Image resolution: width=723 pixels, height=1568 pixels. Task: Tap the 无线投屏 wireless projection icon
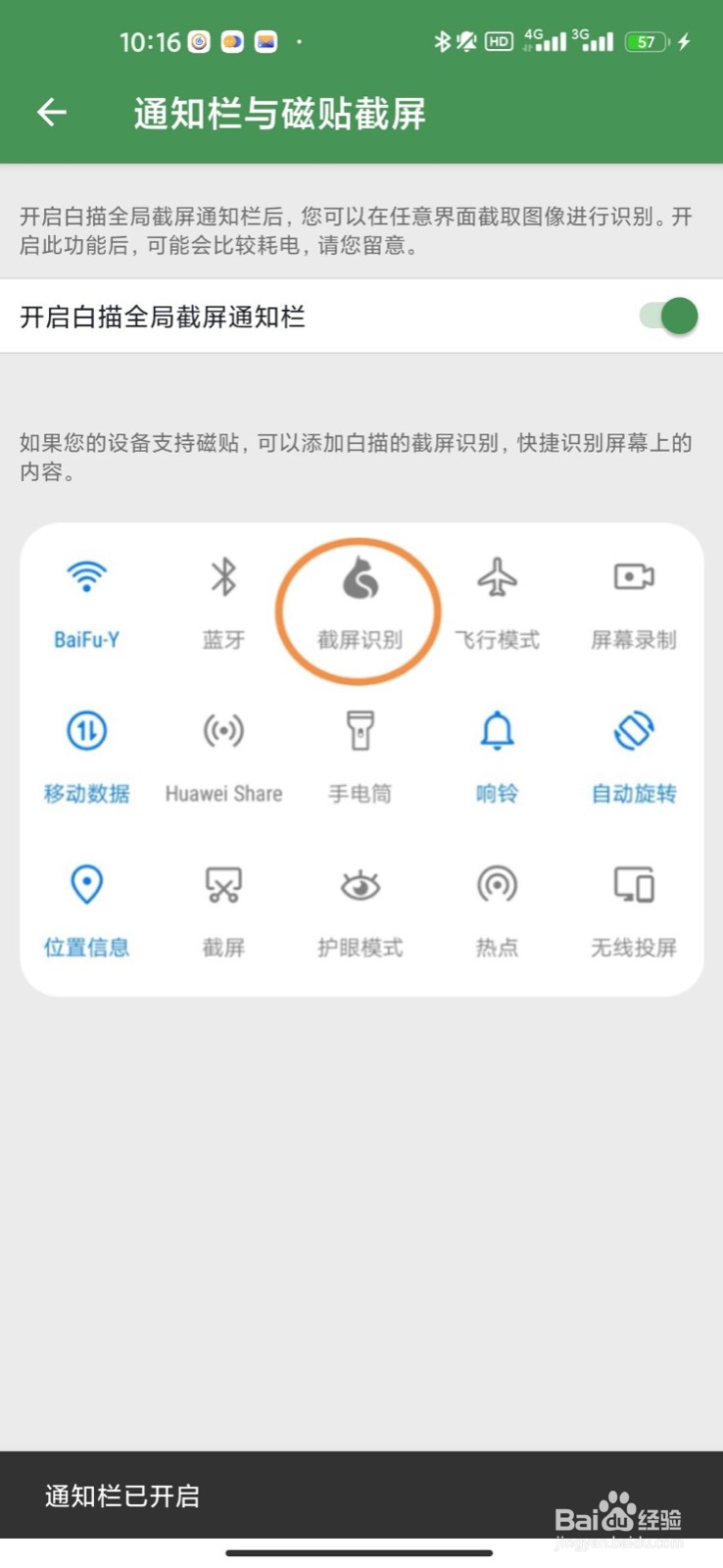click(633, 906)
